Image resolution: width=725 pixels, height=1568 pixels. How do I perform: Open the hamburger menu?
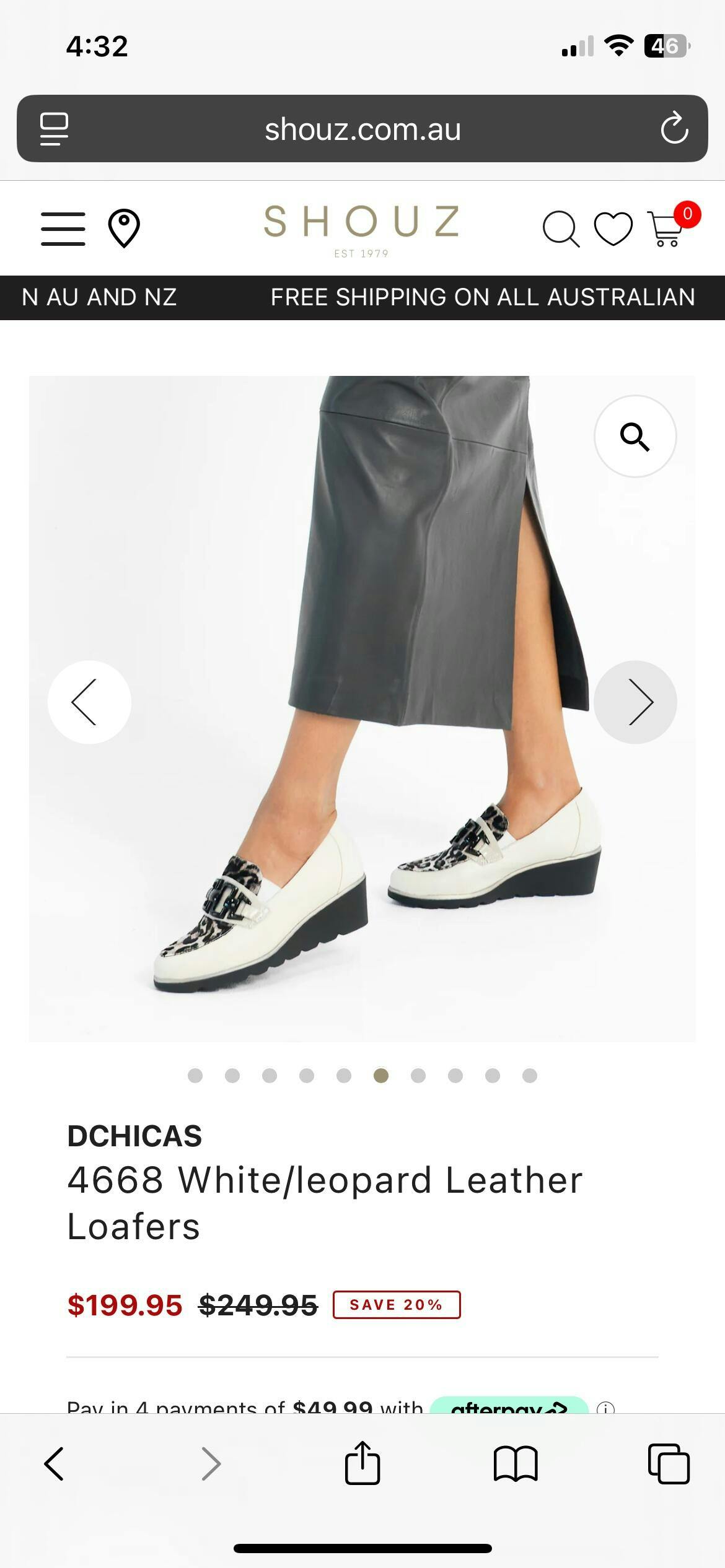tap(63, 229)
